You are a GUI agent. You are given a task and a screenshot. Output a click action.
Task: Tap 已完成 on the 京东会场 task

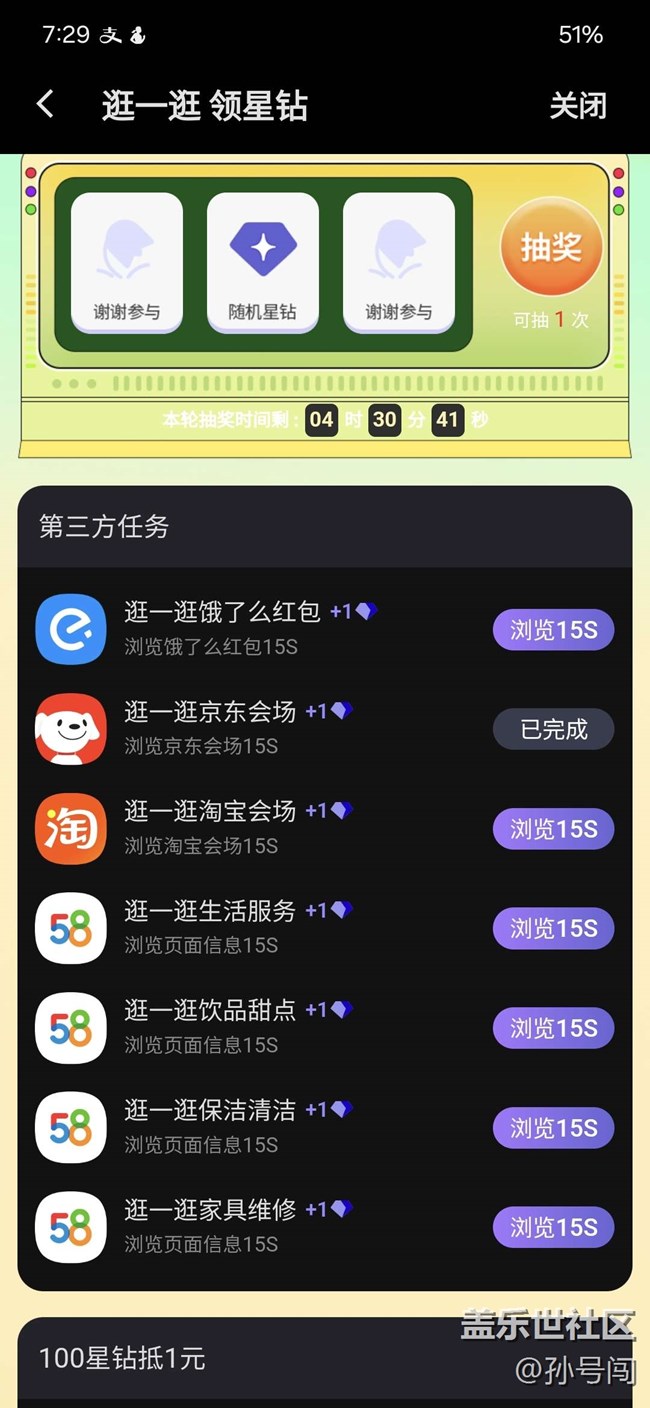pos(553,730)
